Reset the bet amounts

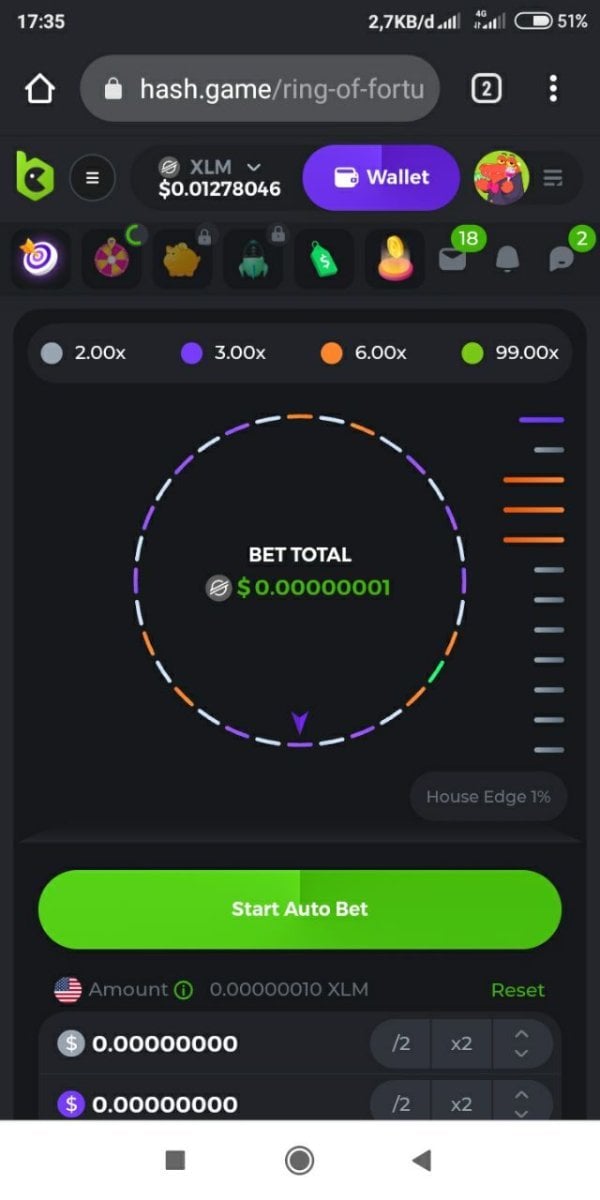517,990
